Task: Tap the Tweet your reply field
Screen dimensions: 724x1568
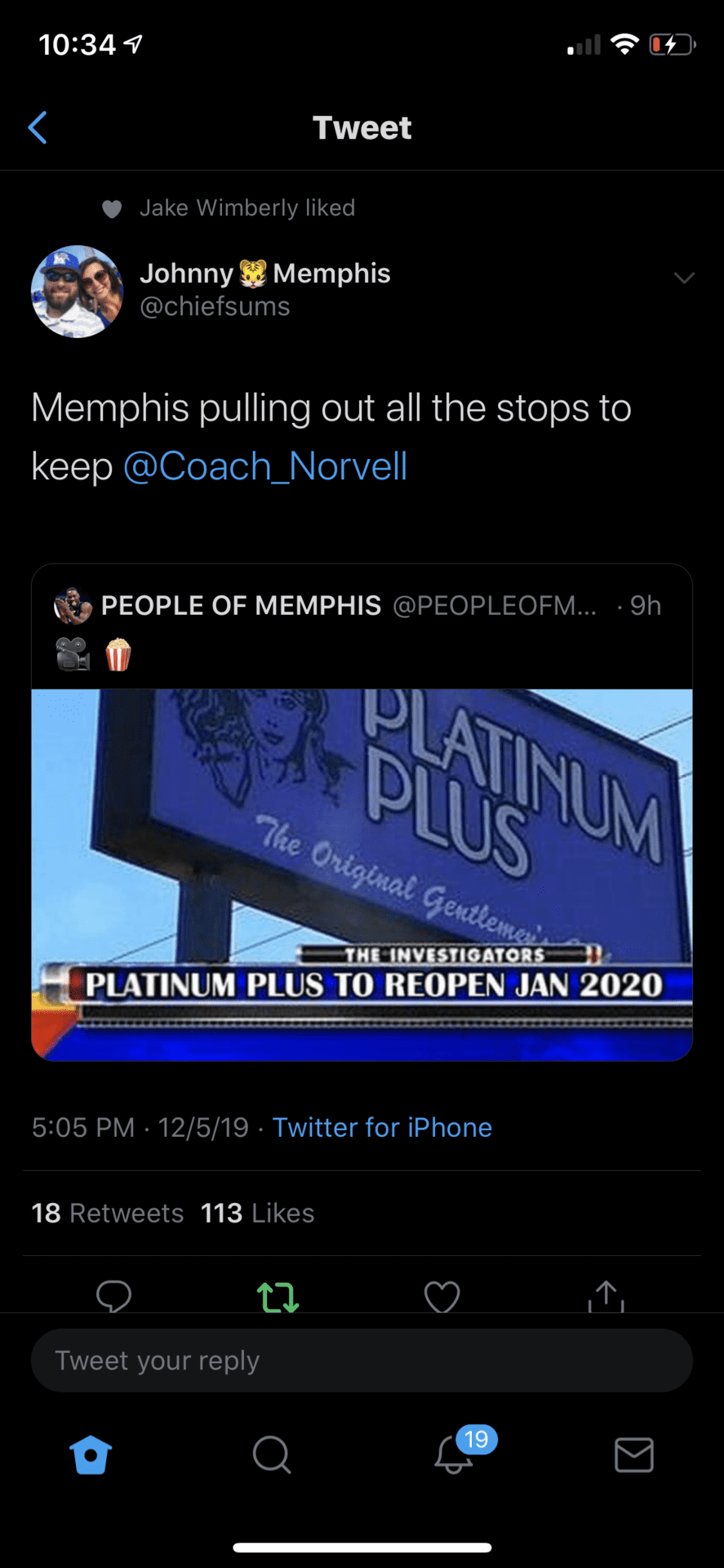Action: 362,1361
